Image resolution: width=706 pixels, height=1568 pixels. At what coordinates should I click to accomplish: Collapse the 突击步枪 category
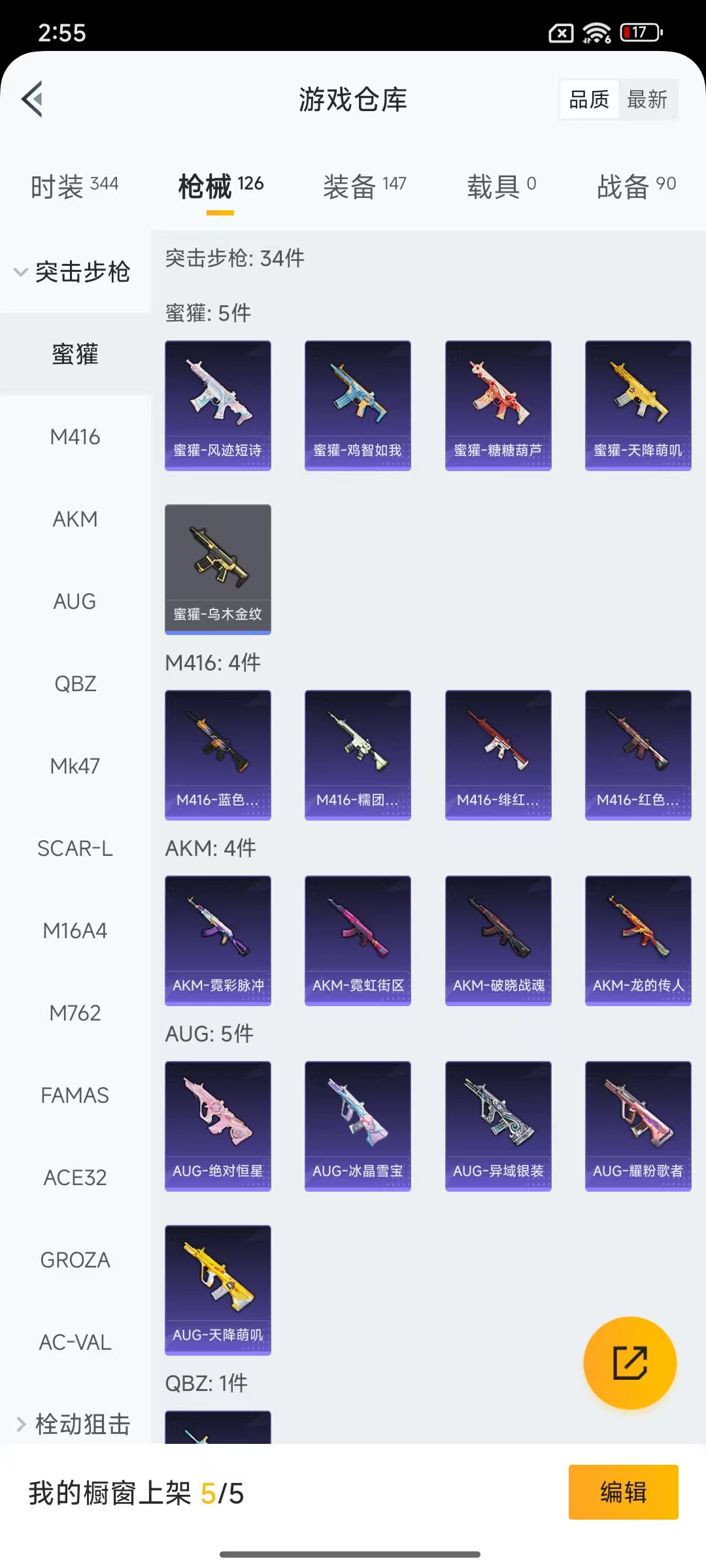tap(73, 272)
